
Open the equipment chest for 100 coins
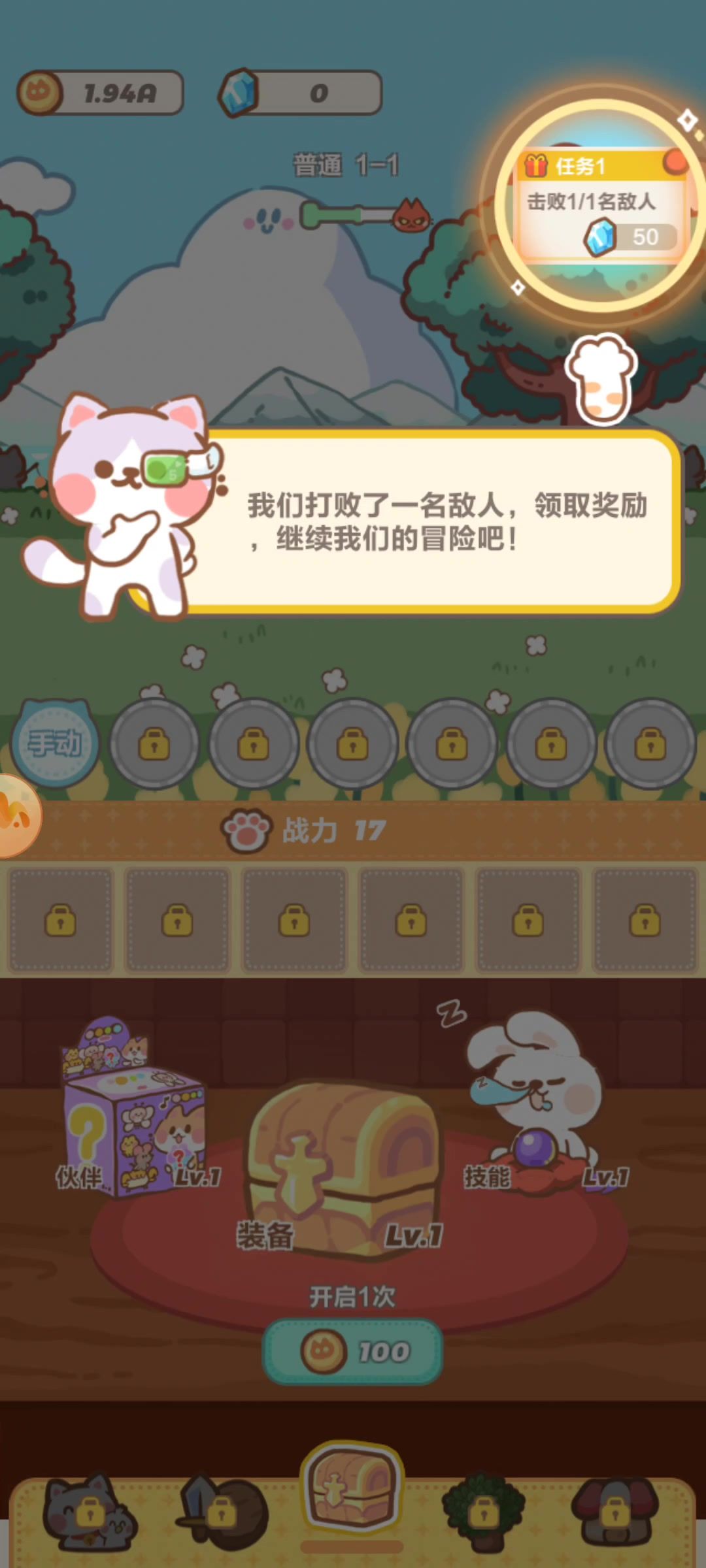point(352,1351)
